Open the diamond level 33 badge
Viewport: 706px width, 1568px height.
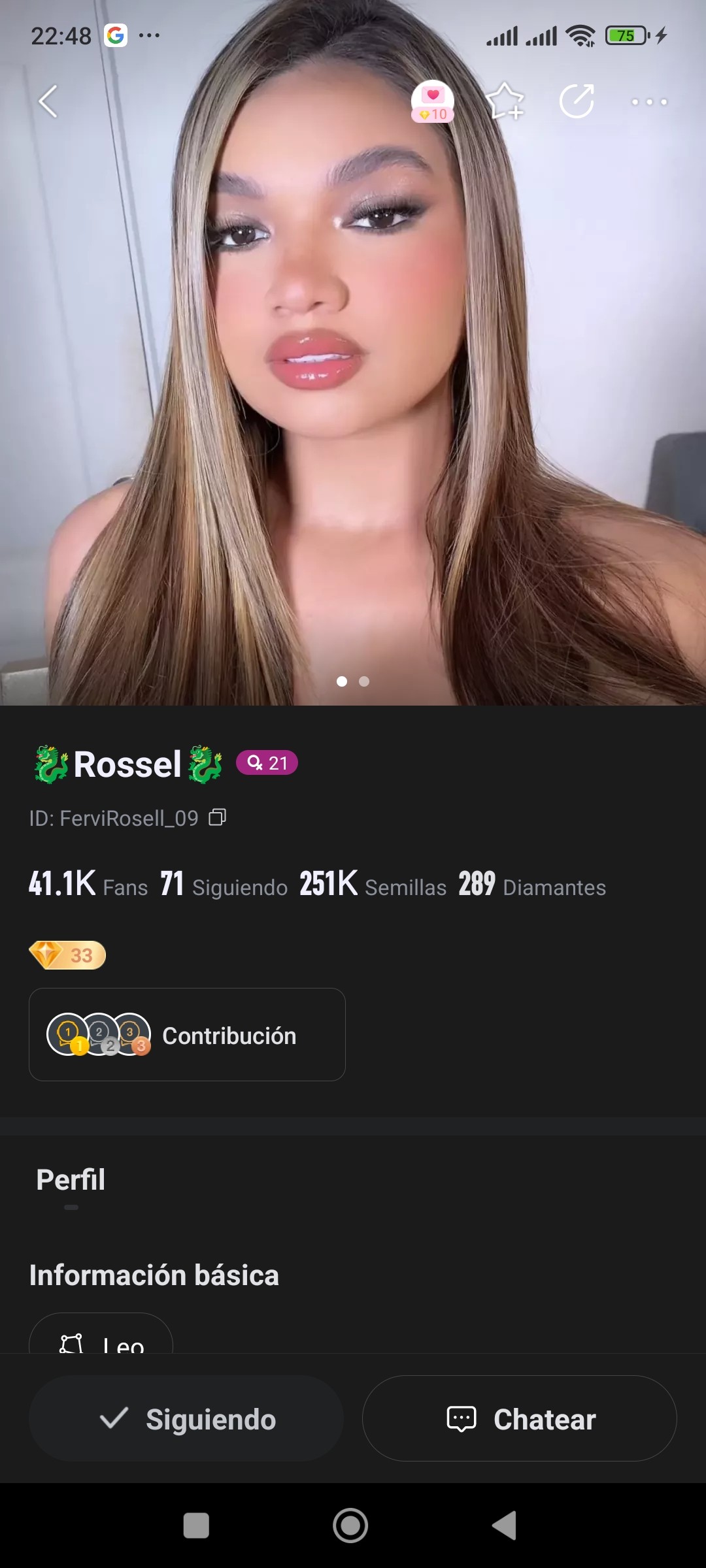(x=67, y=955)
